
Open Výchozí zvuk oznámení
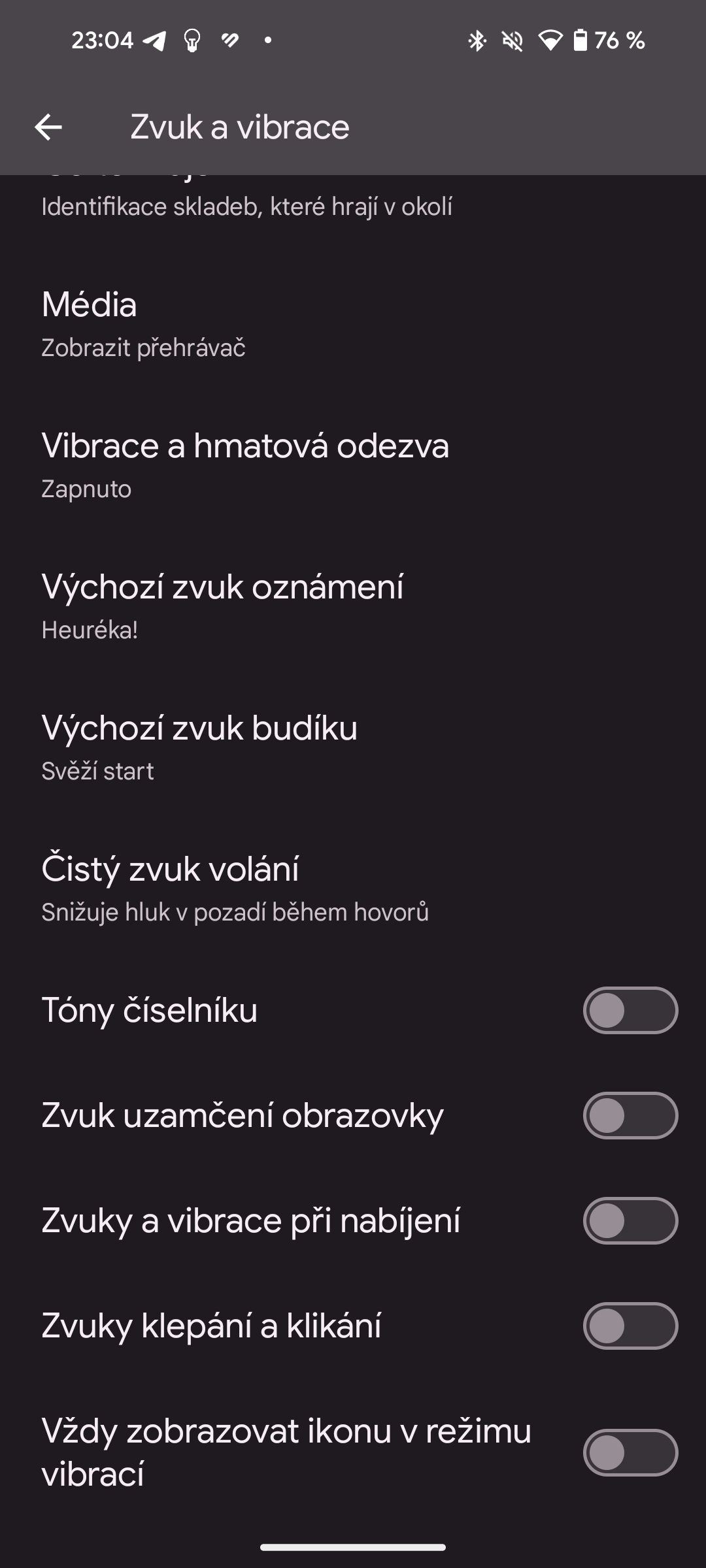coord(353,606)
